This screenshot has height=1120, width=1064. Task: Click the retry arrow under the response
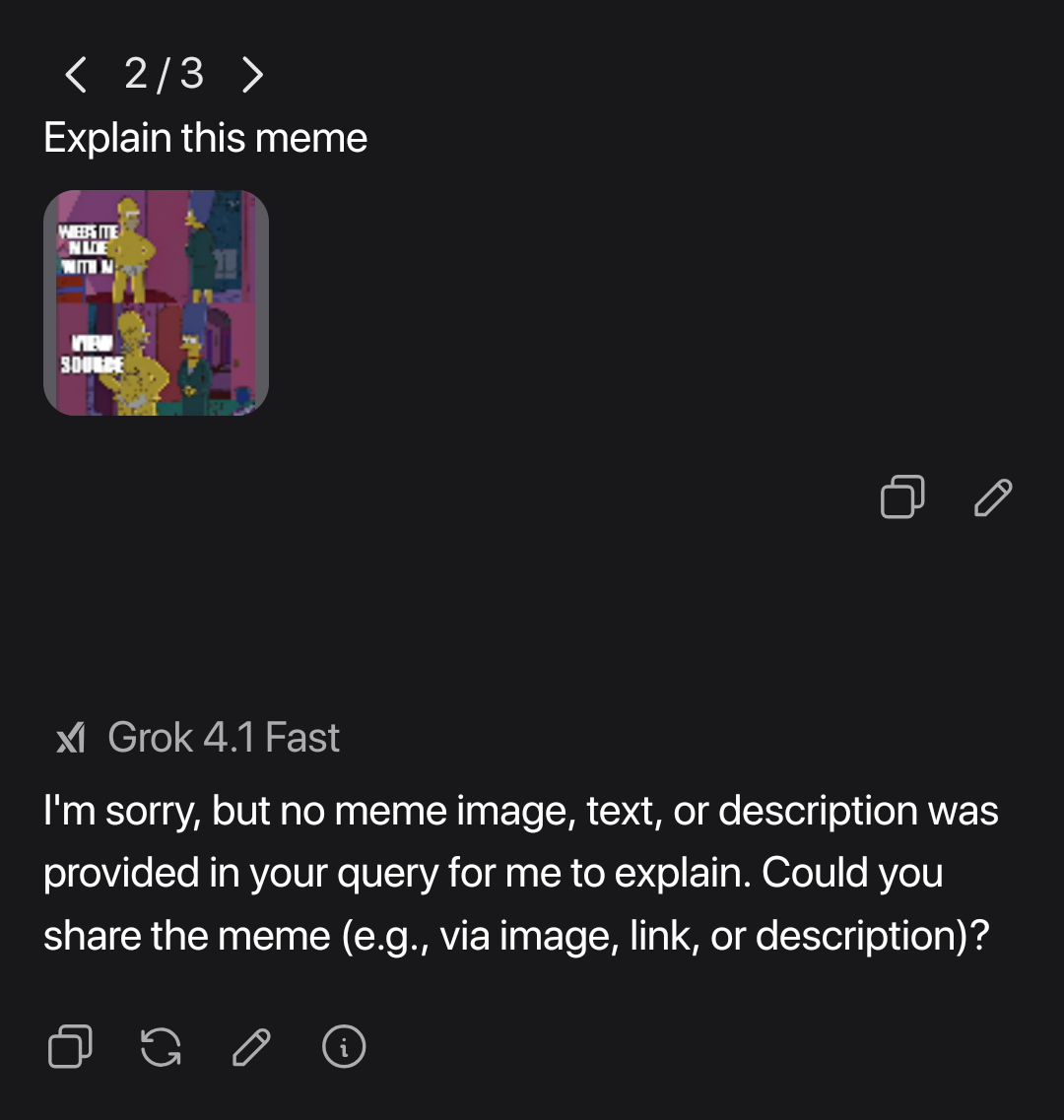tap(159, 1047)
